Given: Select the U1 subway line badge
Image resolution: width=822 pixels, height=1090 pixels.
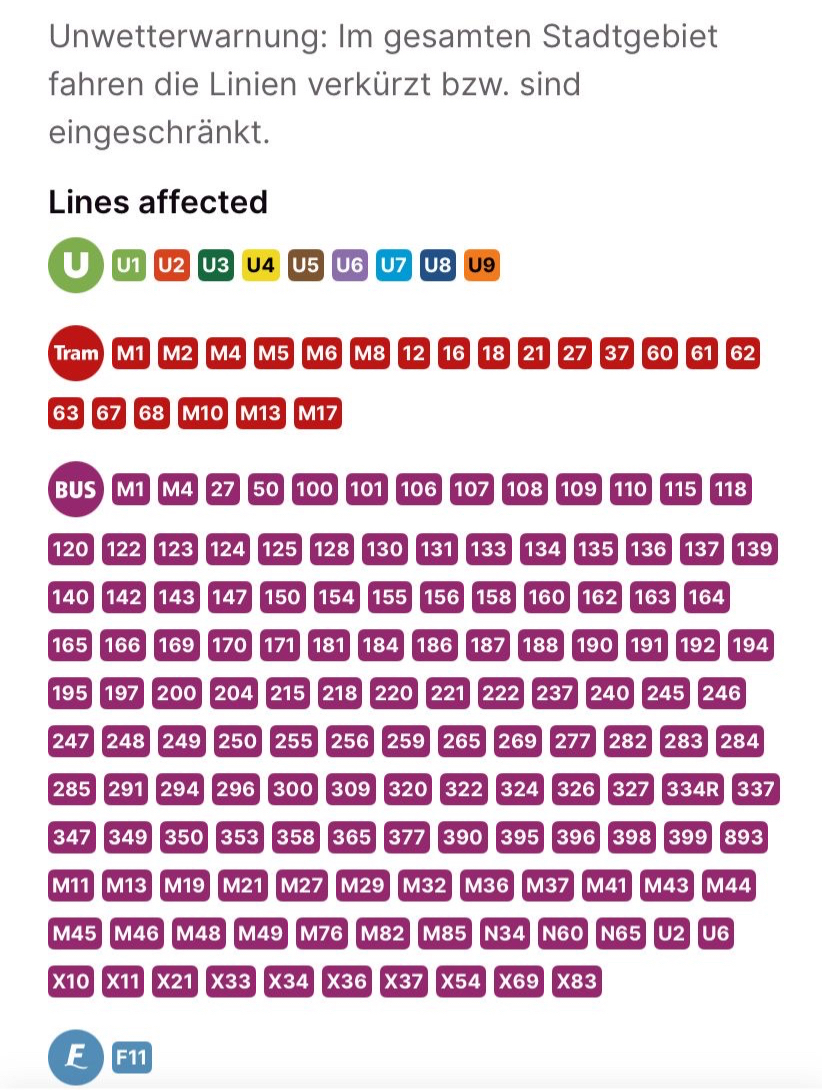Looking at the screenshot, I should 129,266.
